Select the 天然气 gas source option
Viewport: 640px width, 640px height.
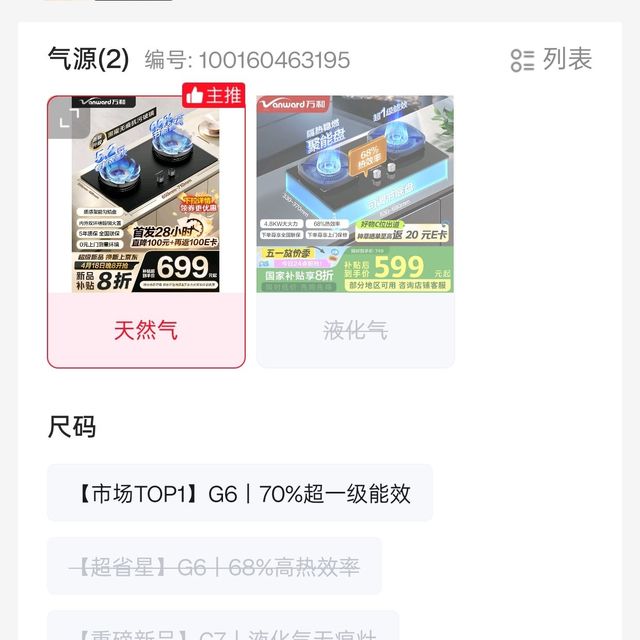tap(146, 232)
